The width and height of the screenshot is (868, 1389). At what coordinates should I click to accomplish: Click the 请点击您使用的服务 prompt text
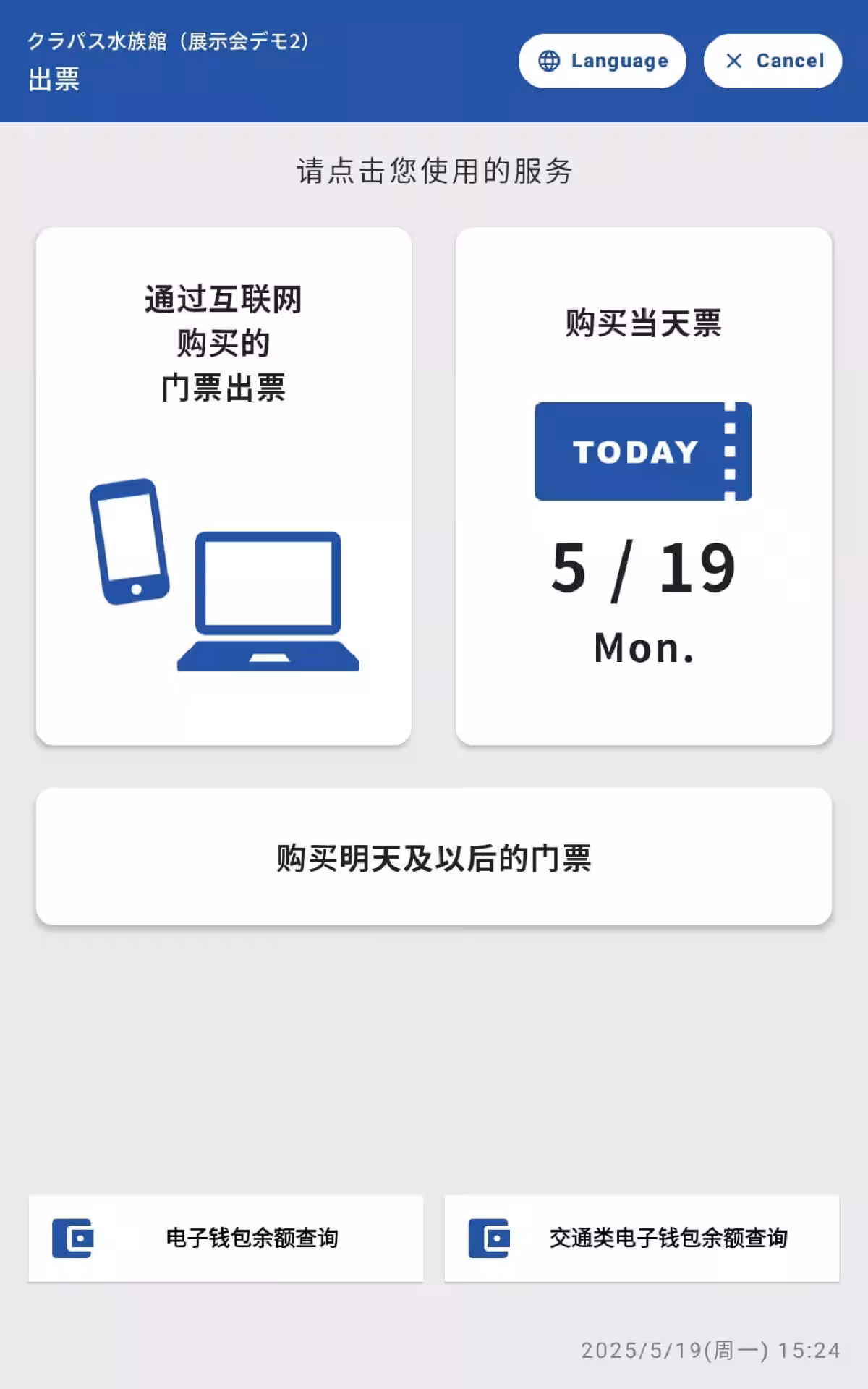click(434, 171)
